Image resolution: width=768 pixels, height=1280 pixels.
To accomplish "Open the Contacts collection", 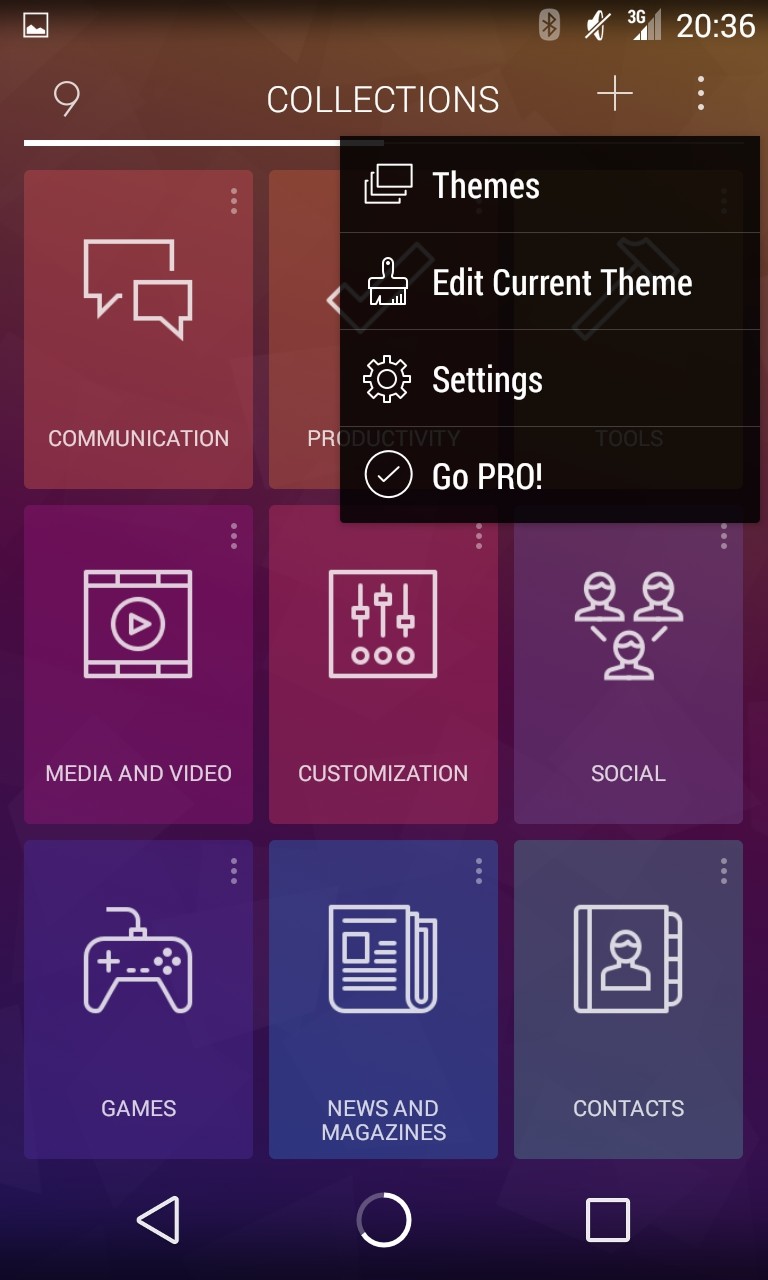I will [628, 999].
